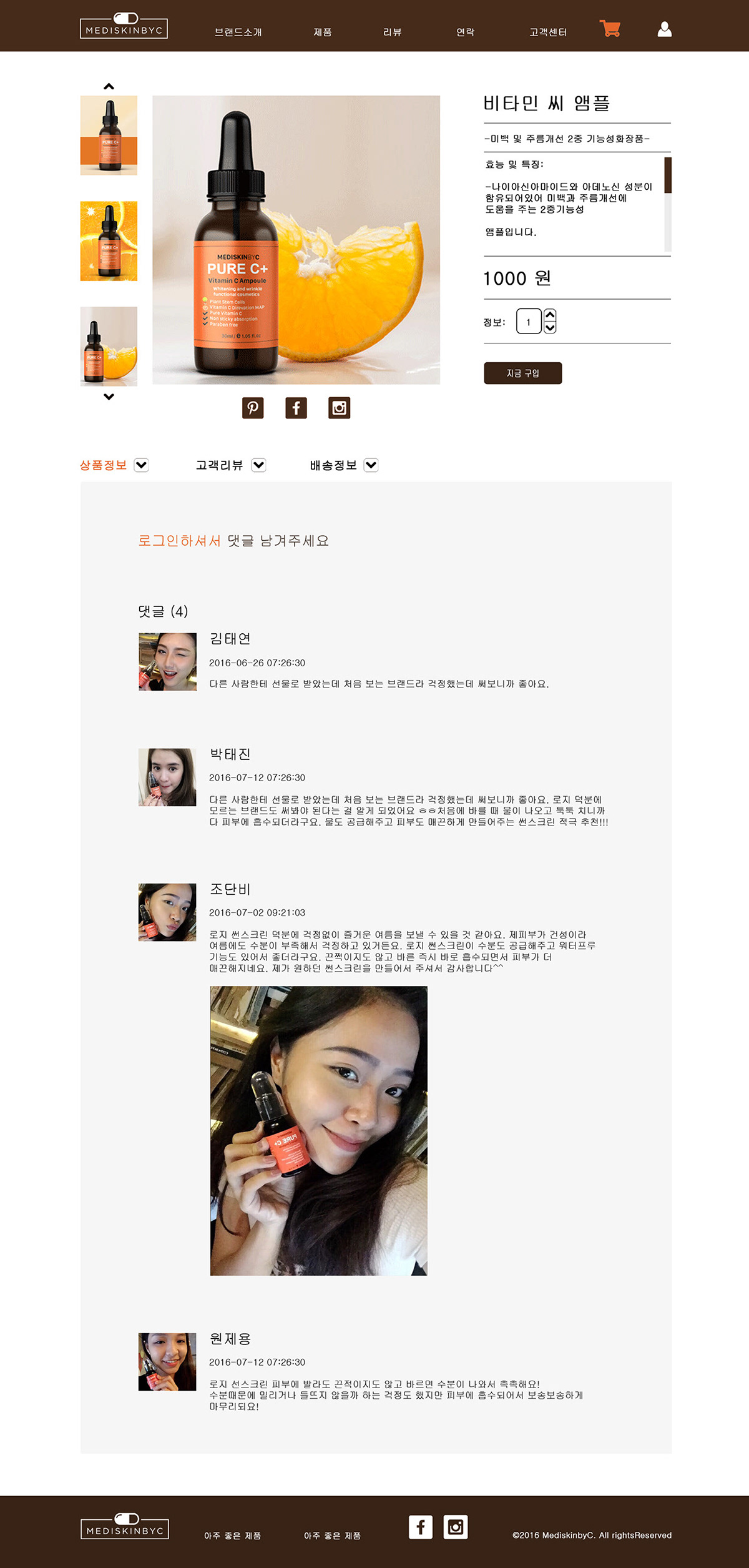Open the footer Facebook icon
The height and width of the screenshot is (1568, 749).
click(420, 1527)
